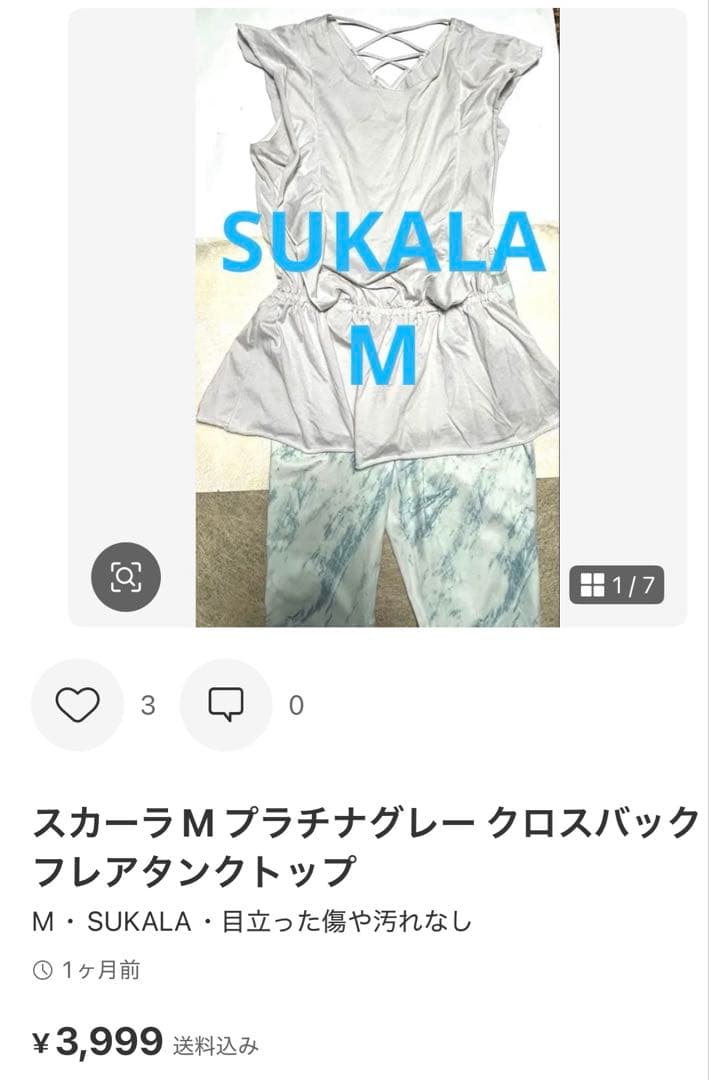
Task: Like this SUKALA tank top listing
Action: [77, 705]
